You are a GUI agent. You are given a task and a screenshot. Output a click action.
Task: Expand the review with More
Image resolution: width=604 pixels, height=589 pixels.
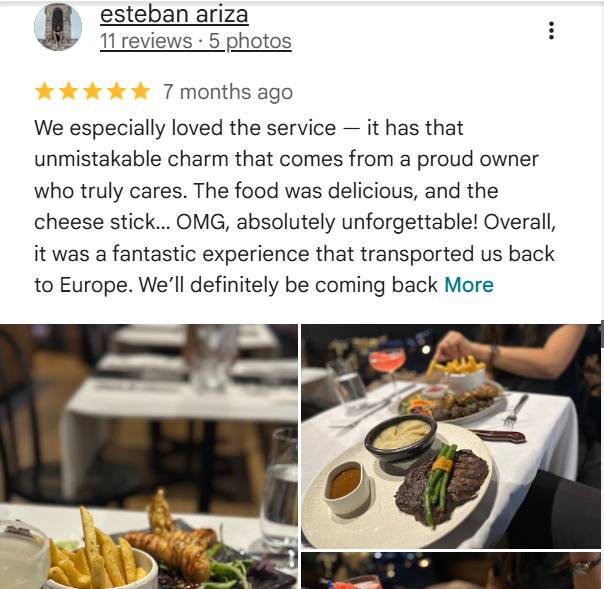click(468, 285)
